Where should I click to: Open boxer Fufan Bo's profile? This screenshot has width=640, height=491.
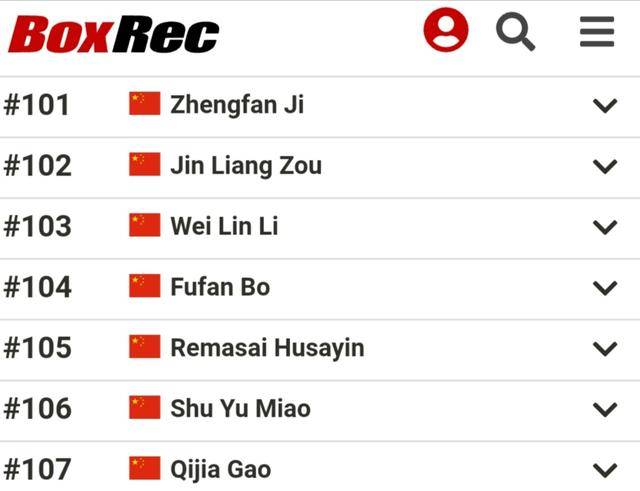pos(220,287)
